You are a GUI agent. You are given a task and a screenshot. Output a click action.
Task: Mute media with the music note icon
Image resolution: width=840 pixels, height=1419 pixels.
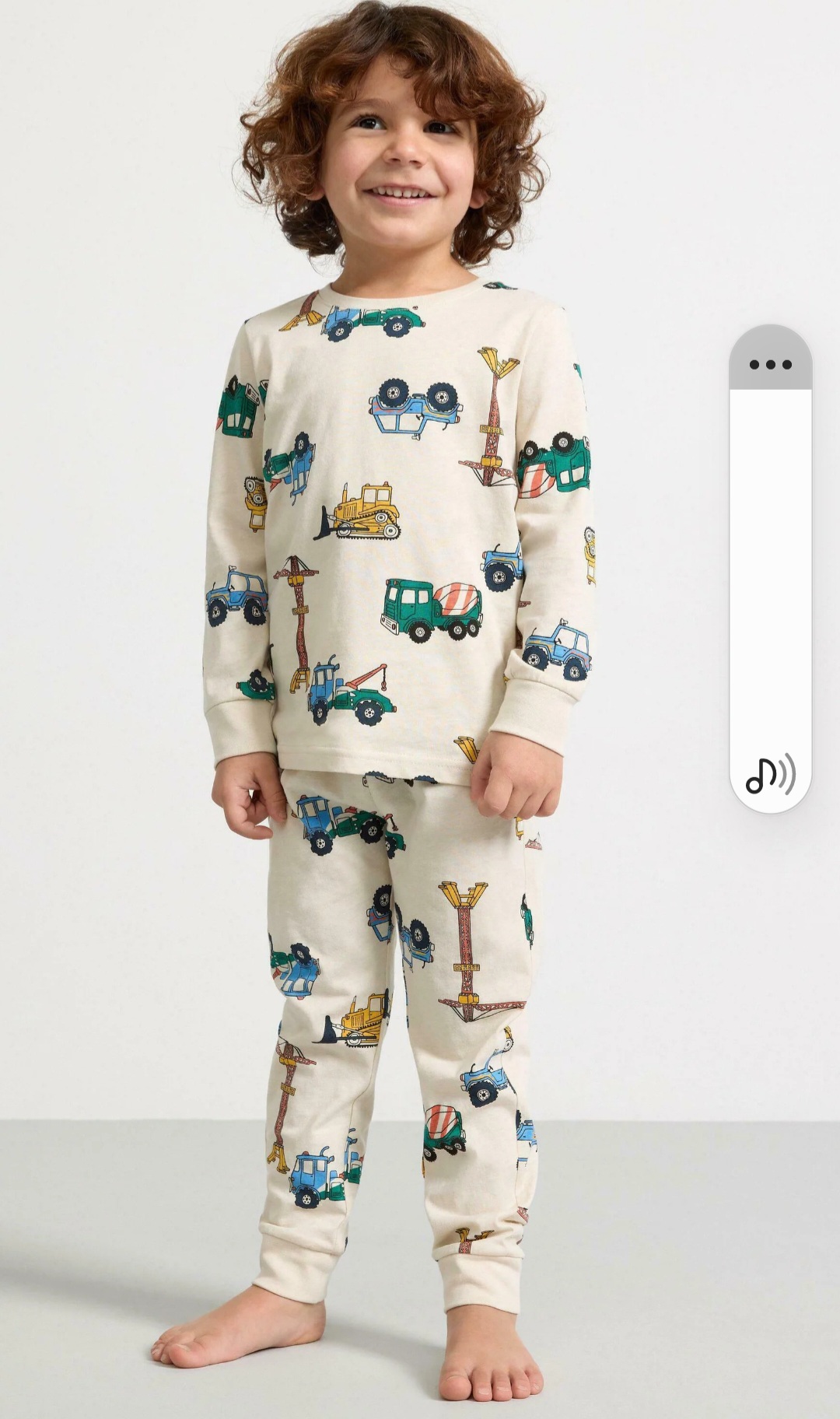coord(770,773)
